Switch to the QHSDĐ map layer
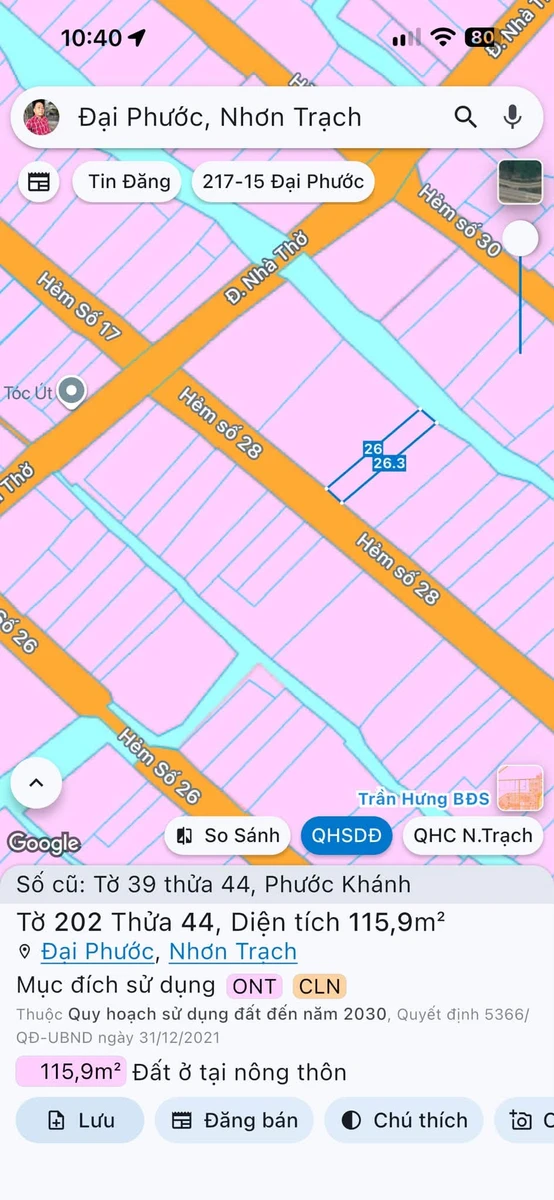 [347, 836]
